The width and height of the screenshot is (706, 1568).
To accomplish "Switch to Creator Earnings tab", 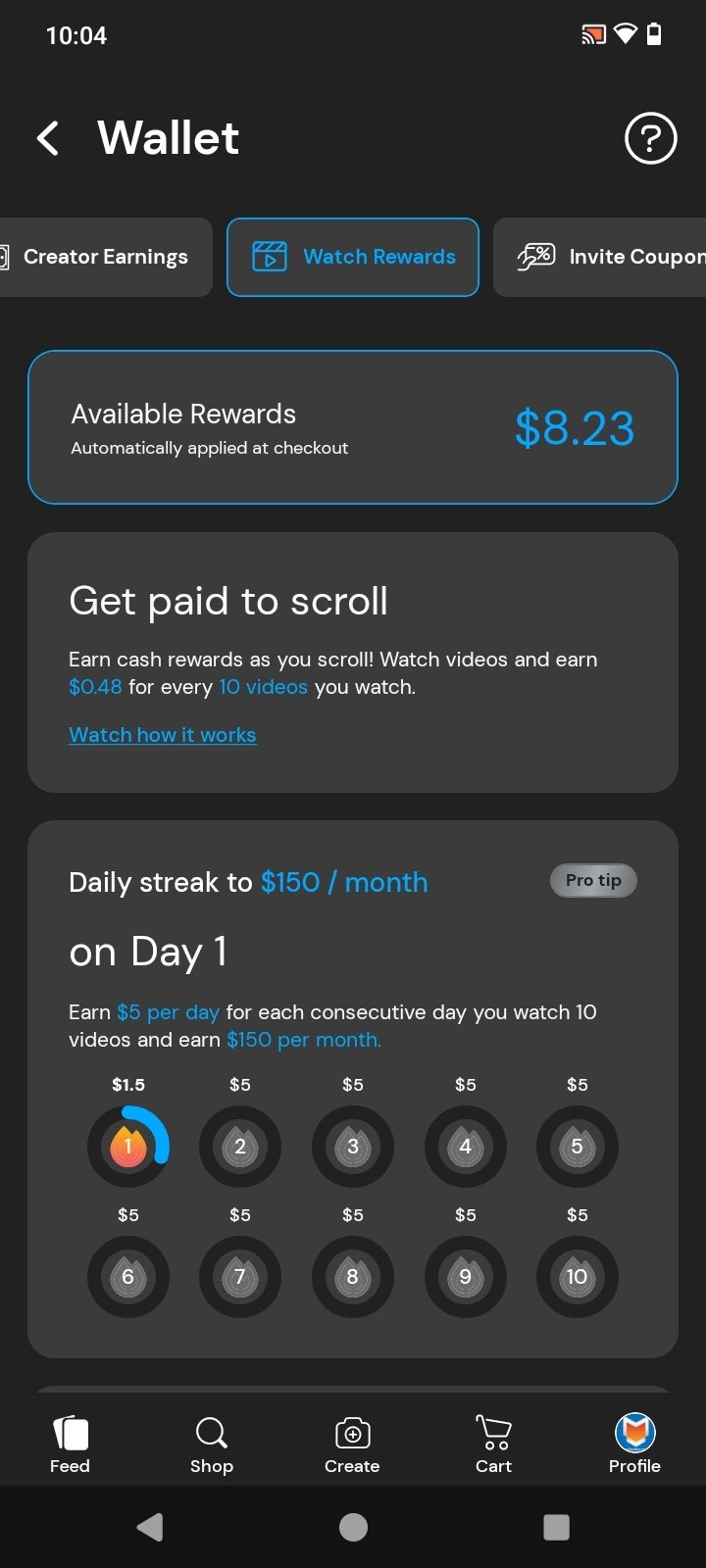I will point(104,257).
